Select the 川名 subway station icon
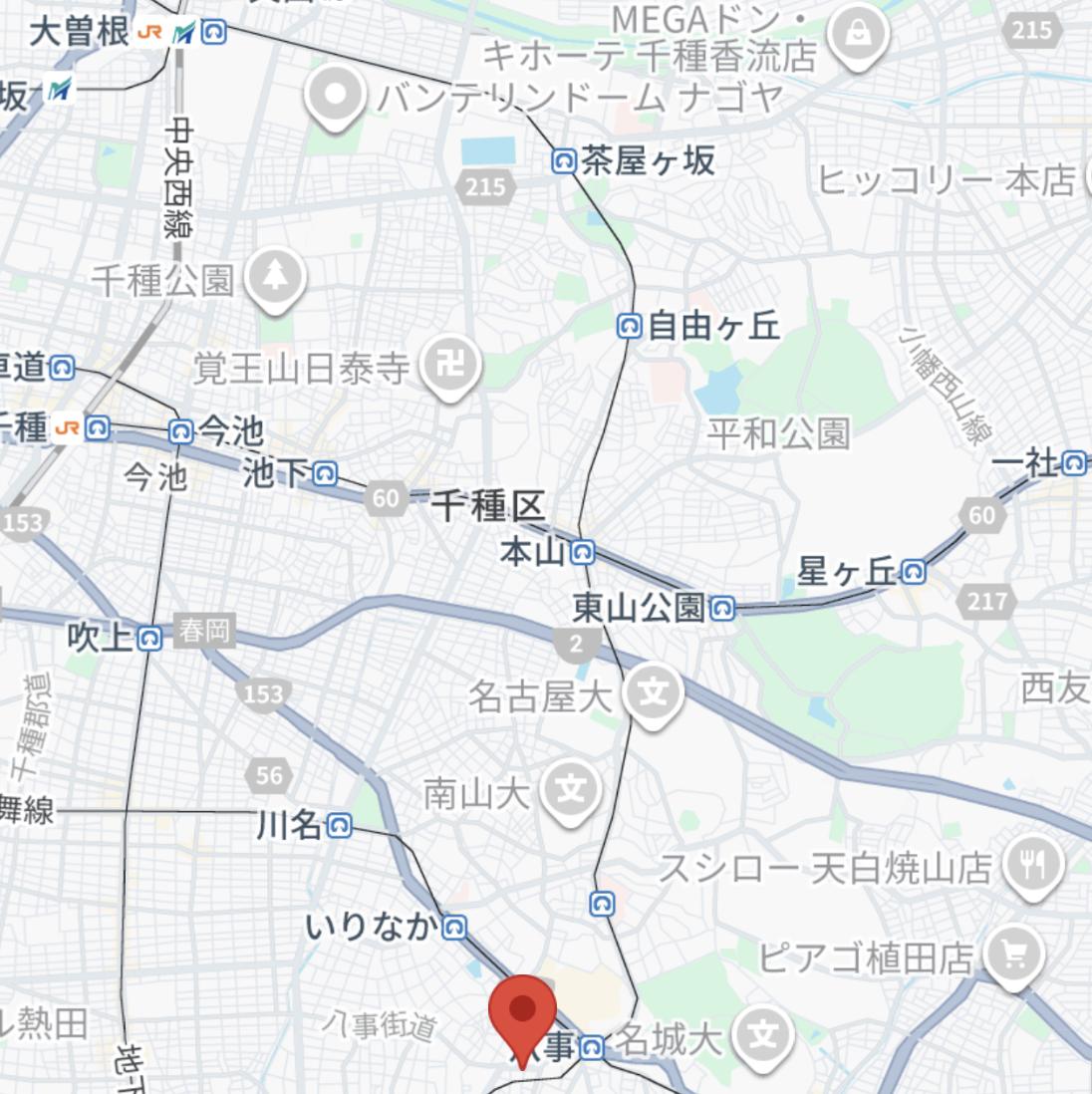 pyautogui.click(x=341, y=825)
